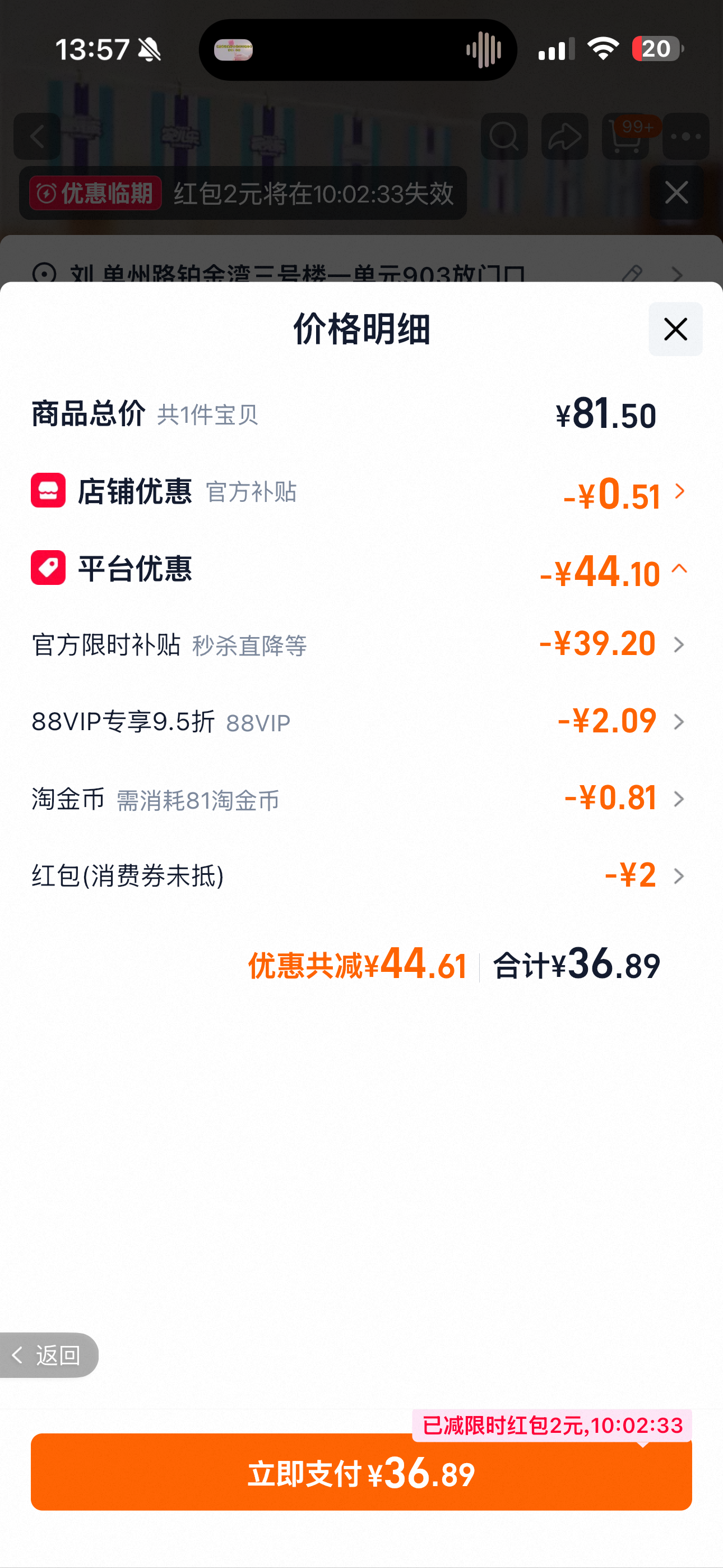723x1568 pixels.
Task: Open 店铺优惠 discount details
Action: pyautogui.click(x=361, y=491)
